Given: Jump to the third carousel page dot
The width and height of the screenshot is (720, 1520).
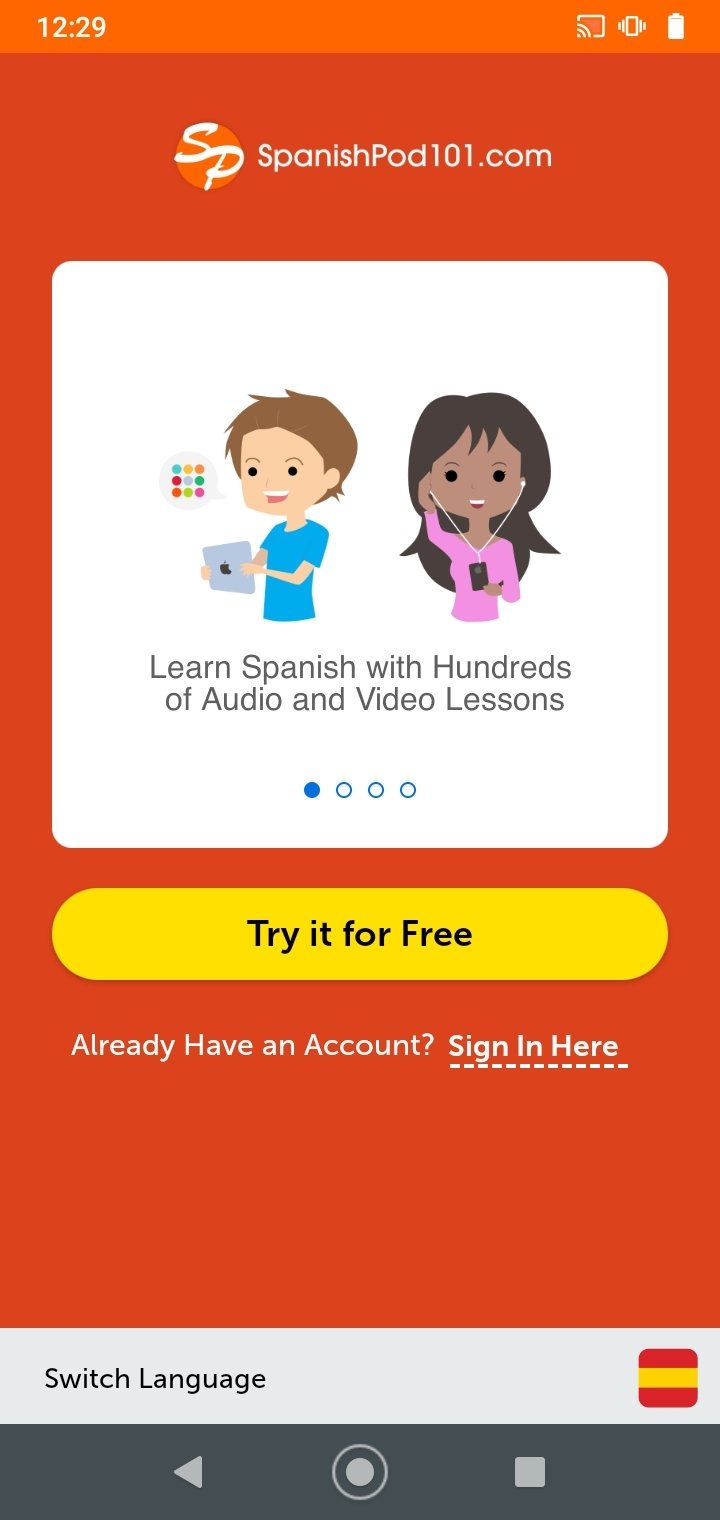Looking at the screenshot, I should (x=376, y=790).
